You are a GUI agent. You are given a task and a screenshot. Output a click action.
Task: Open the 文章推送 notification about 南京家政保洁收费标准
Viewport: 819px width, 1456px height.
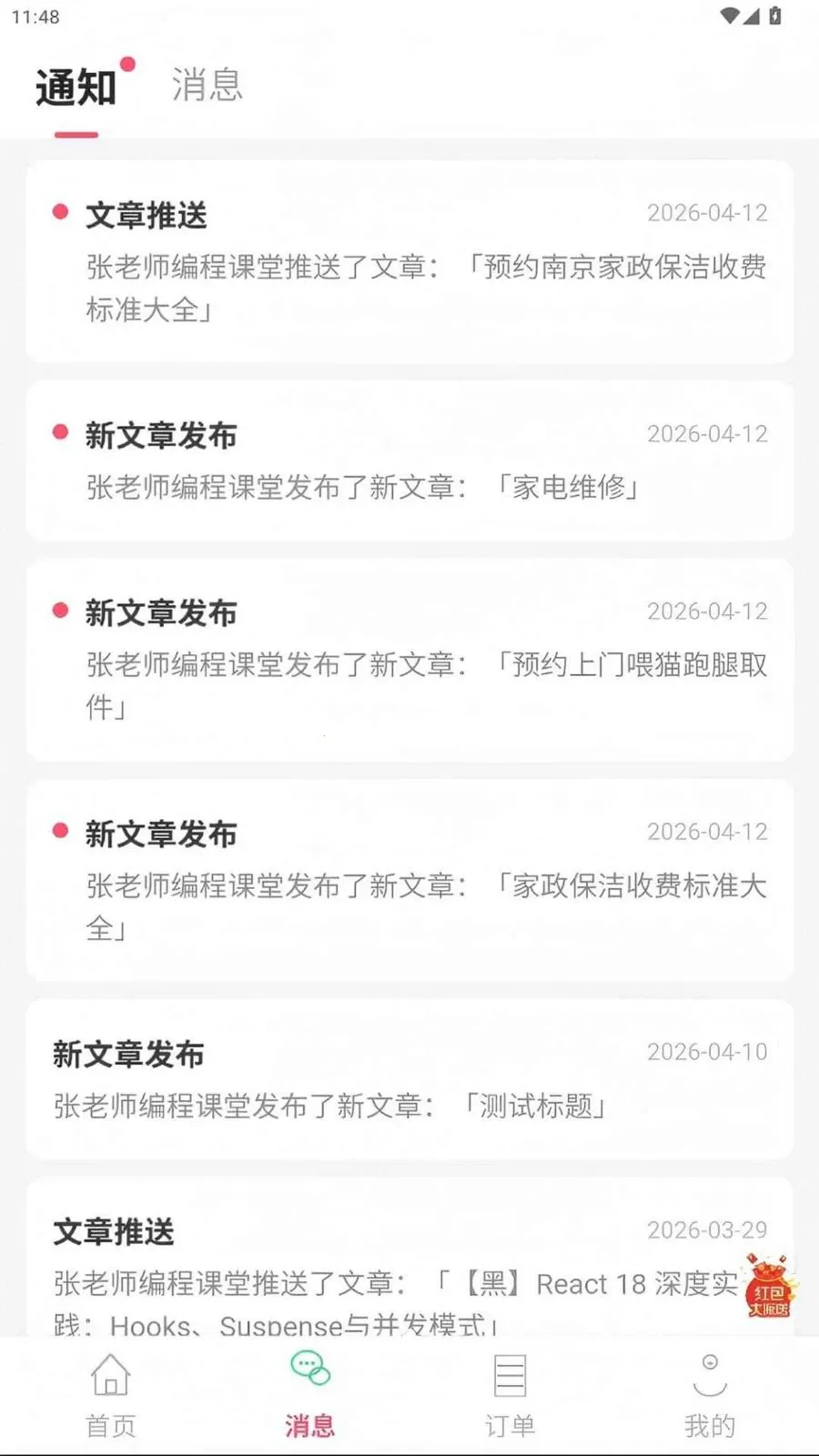(x=409, y=264)
